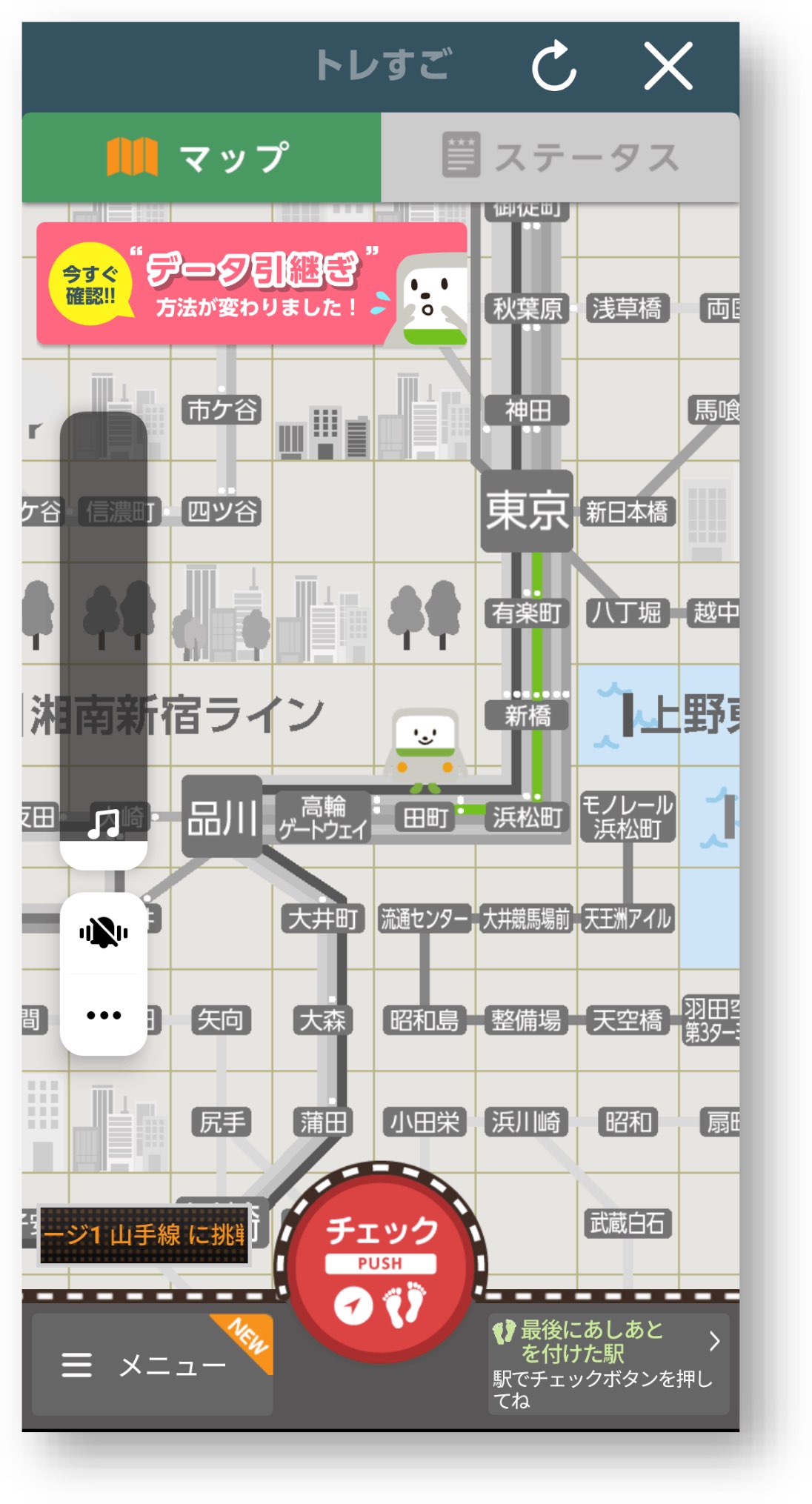Tap the 山手線 scrolling ticker board

coord(144,1234)
